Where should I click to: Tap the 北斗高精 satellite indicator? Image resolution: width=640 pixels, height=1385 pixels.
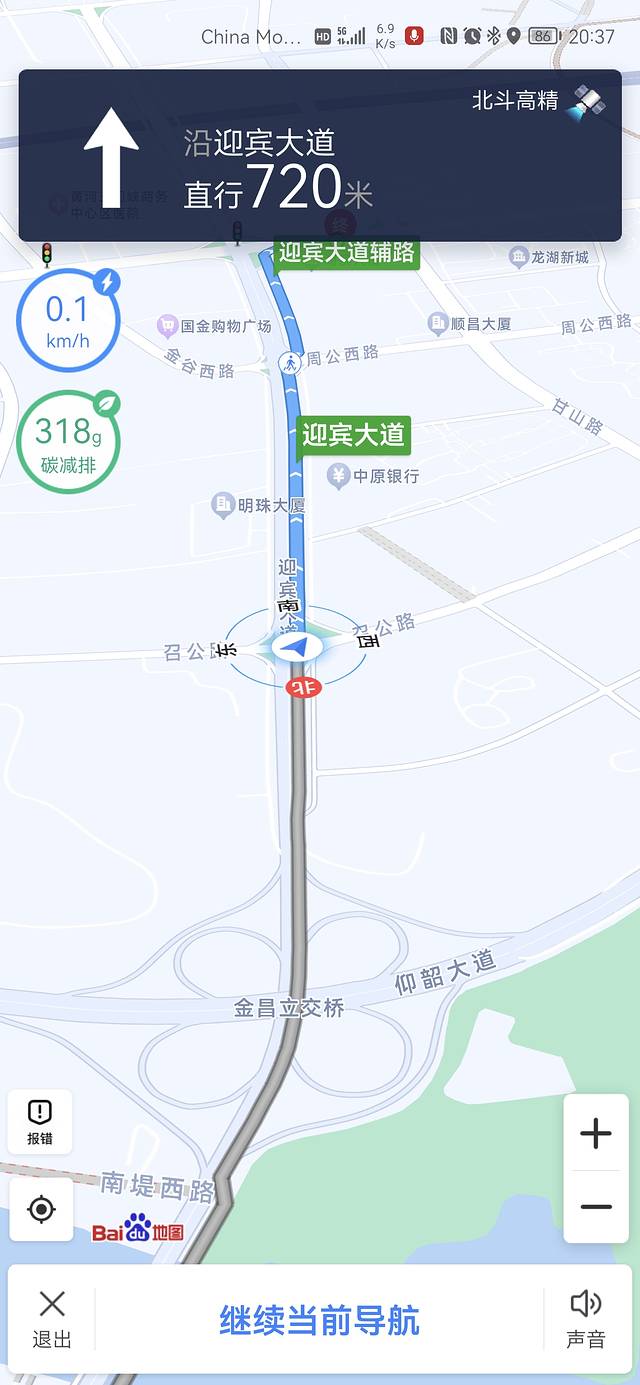[540, 100]
